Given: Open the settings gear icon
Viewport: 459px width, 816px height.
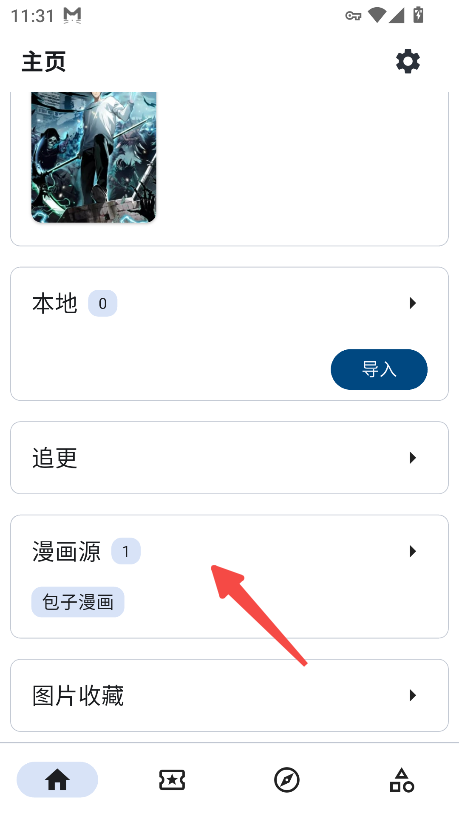Looking at the screenshot, I should tap(407, 61).
